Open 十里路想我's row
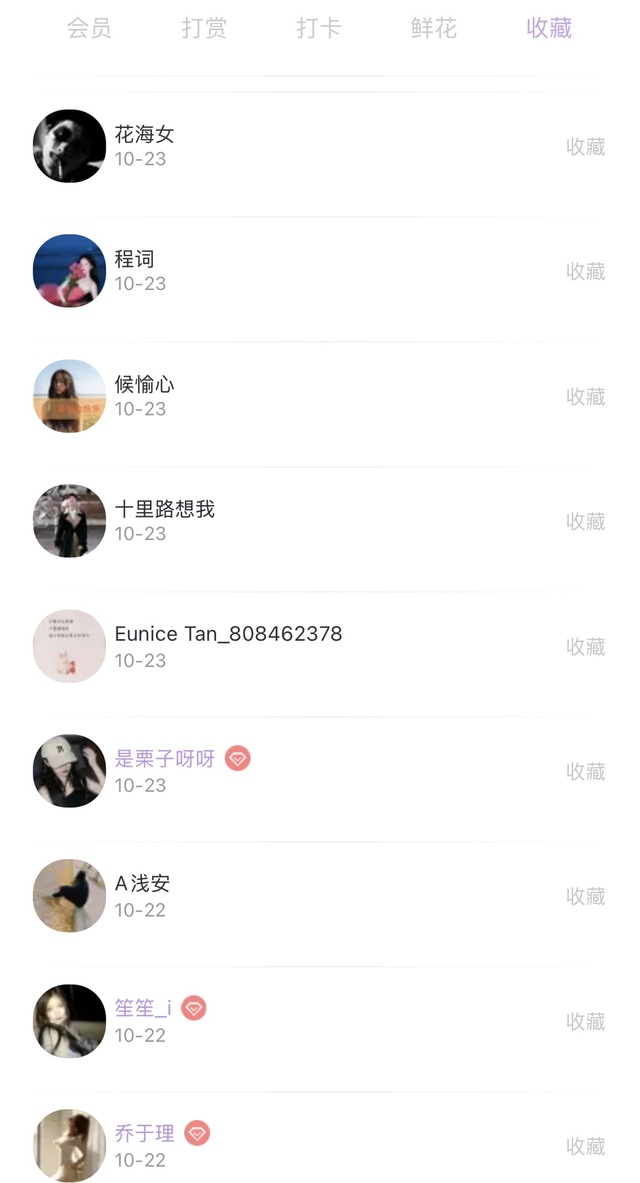Image resolution: width=640 pixels, height=1183 pixels. [x=320, y=521]
